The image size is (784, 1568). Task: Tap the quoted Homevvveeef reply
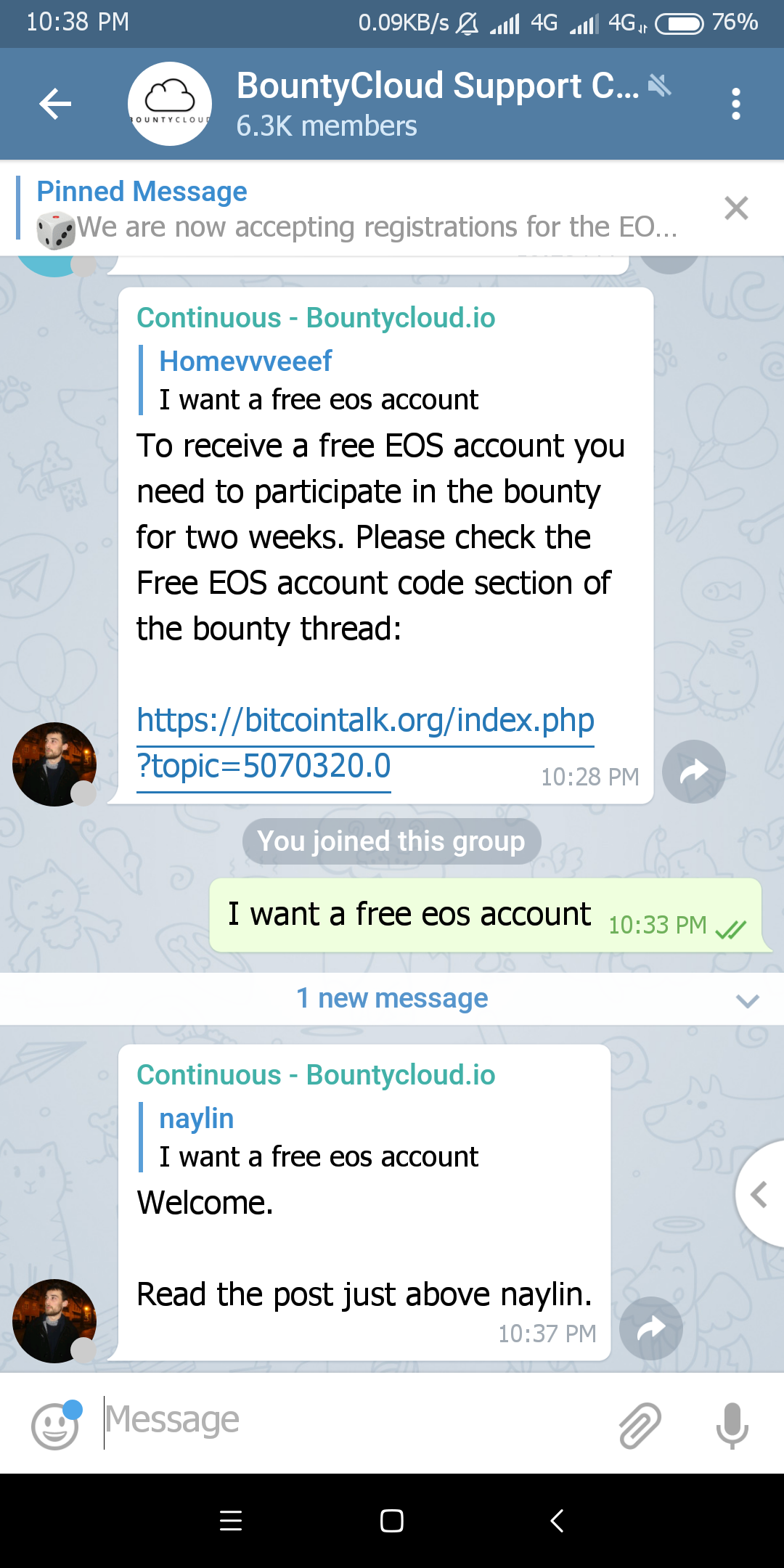[x=319, y=380]
